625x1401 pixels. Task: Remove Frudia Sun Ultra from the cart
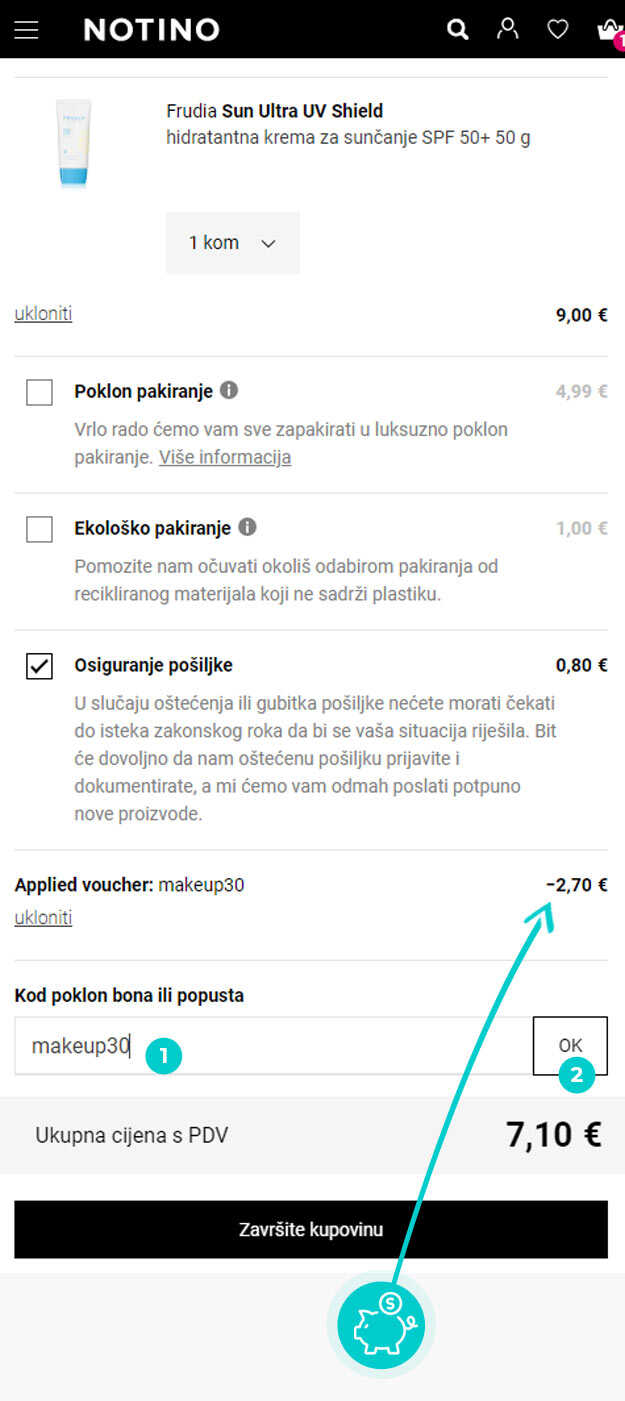[43, 313]
